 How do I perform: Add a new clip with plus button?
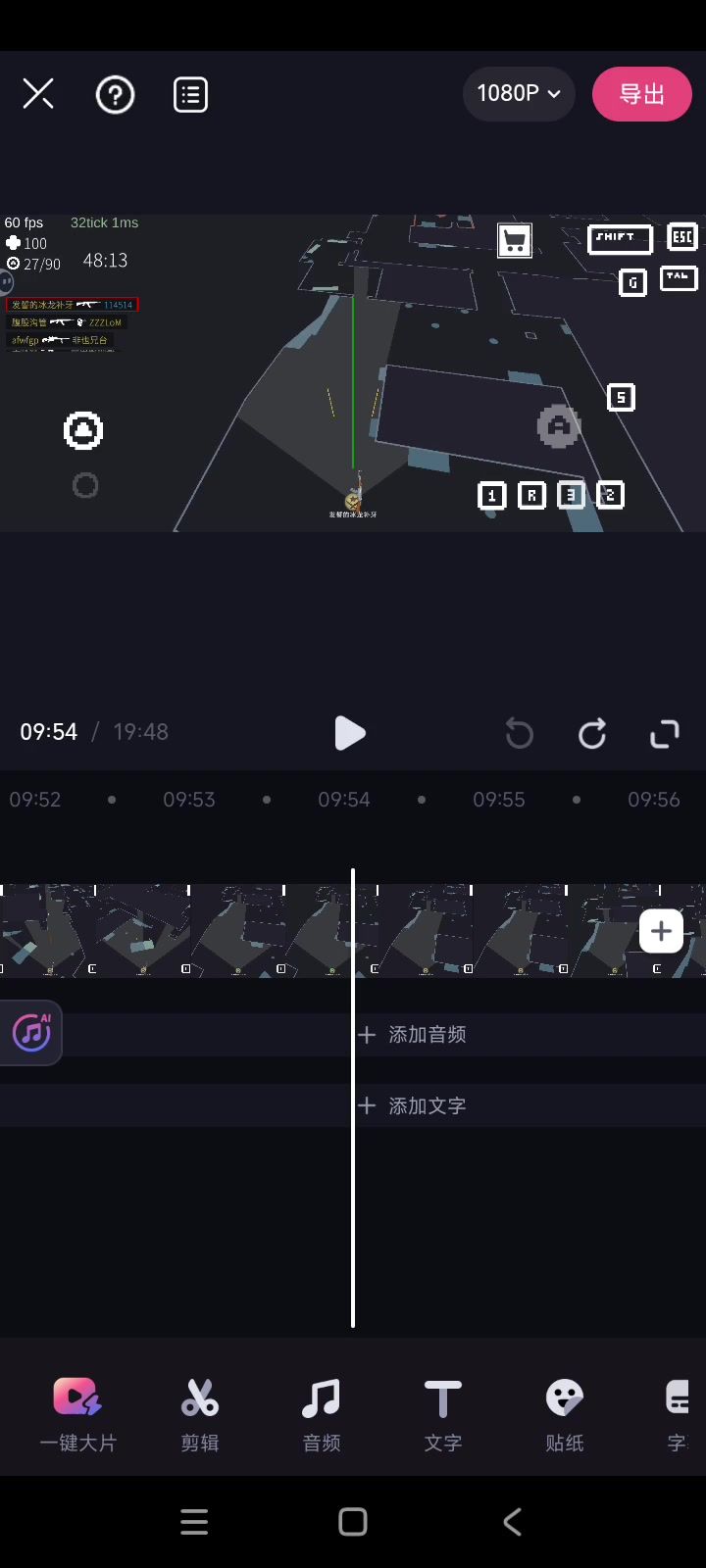661,931
